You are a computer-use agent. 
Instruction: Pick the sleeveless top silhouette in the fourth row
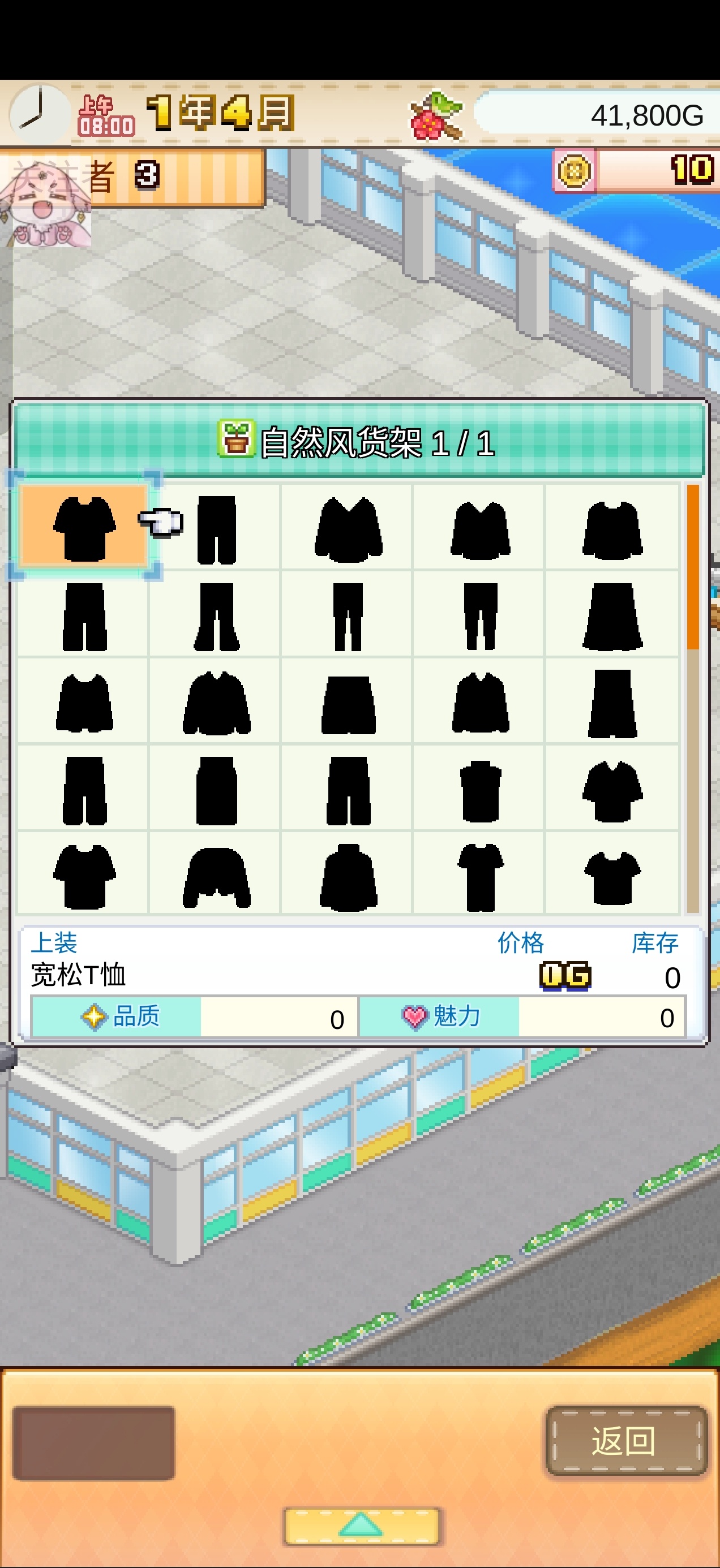(x=481, y=790)
